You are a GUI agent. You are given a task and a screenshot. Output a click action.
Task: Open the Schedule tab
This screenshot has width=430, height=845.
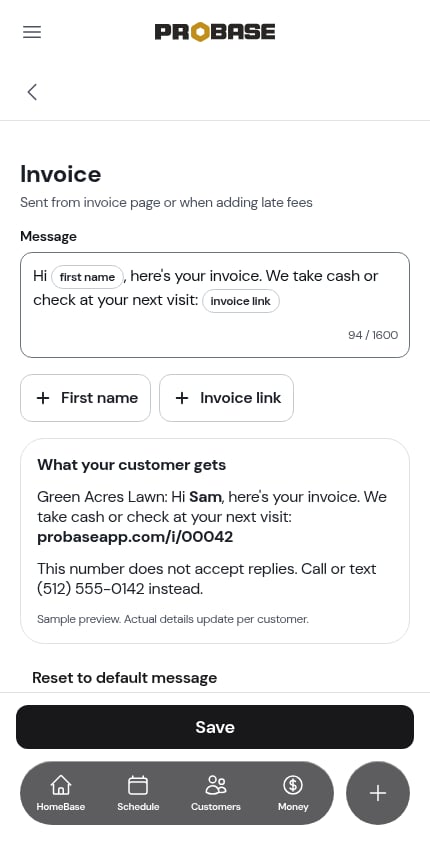pyautogui.click(x=138, y=793)
